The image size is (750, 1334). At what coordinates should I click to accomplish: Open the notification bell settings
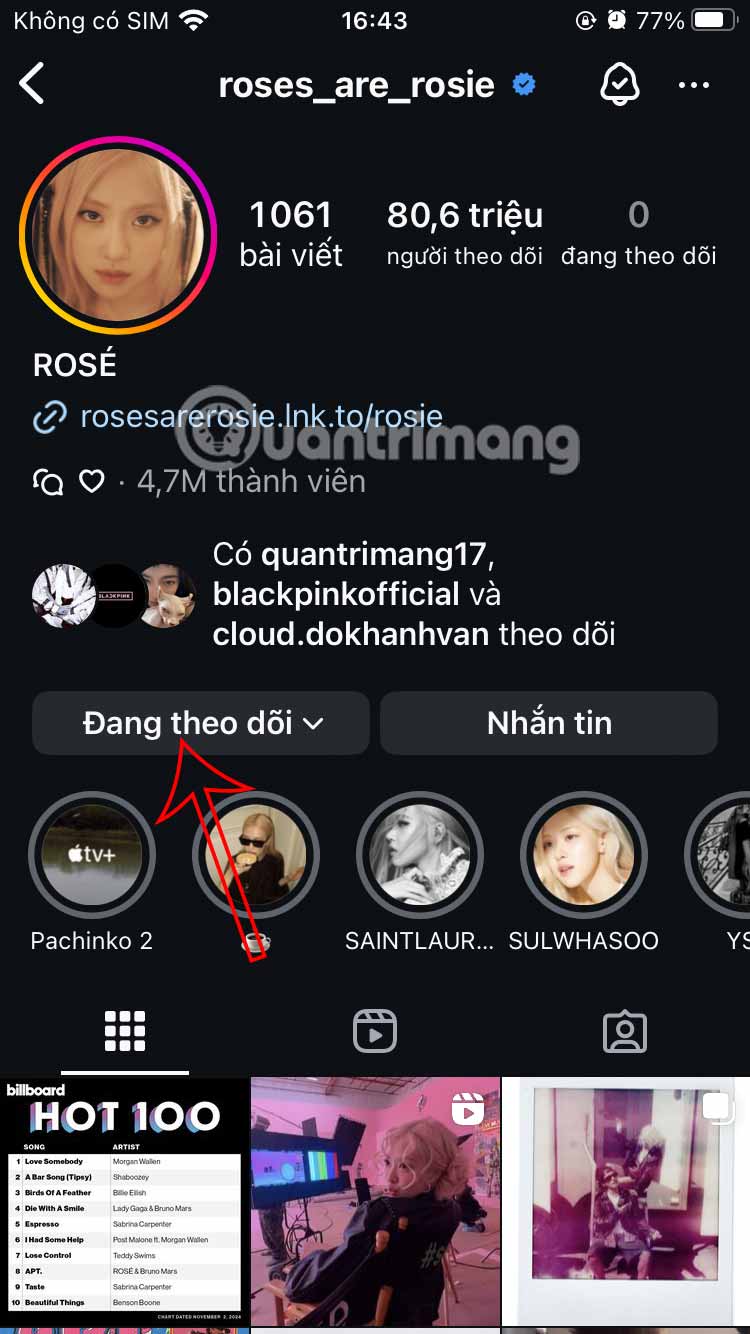[619, 85]
